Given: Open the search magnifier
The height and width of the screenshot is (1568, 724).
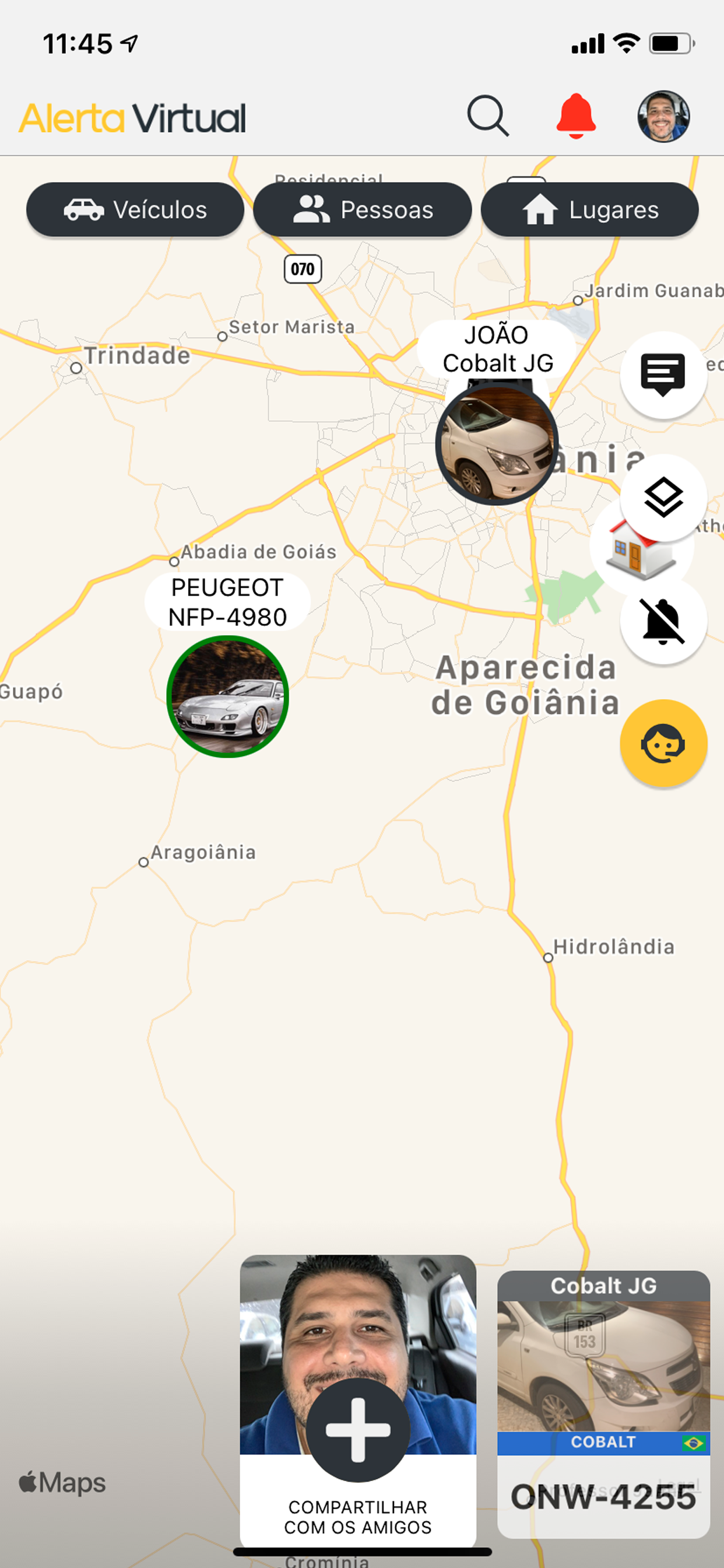Looking at the screenshot, I should click(487, 116).
